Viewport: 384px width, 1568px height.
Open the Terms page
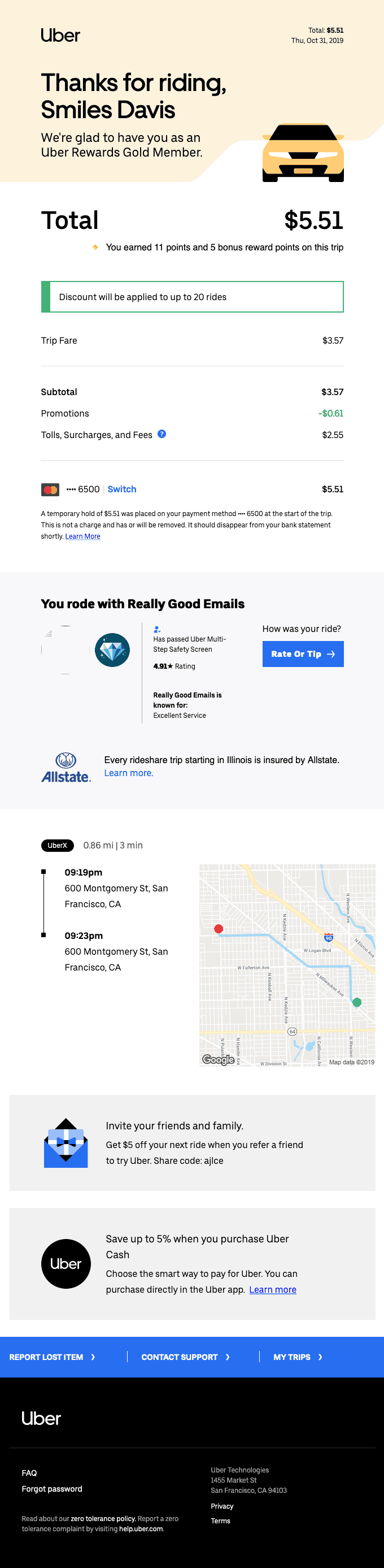pyautogui.click(x=220, y=1521)
